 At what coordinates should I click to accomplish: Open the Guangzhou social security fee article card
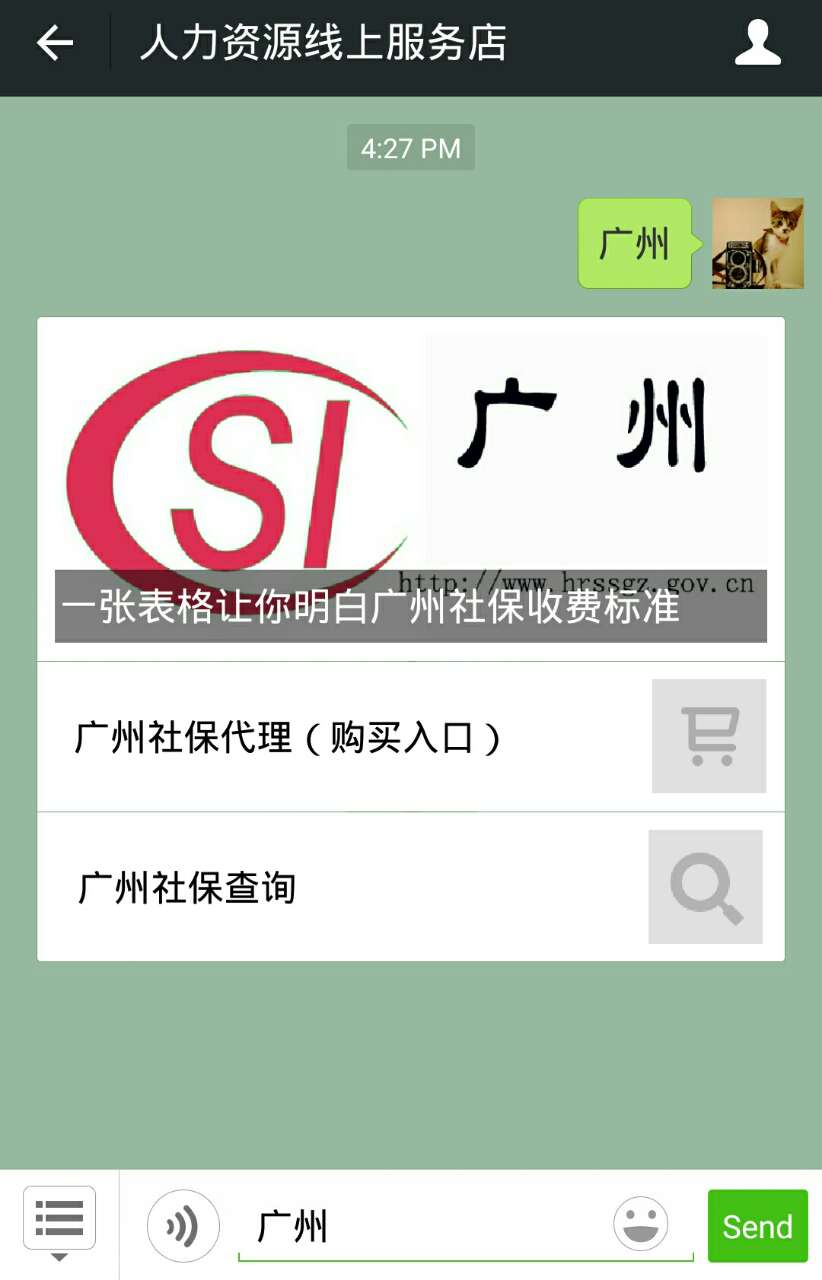(x=410, y=490)
